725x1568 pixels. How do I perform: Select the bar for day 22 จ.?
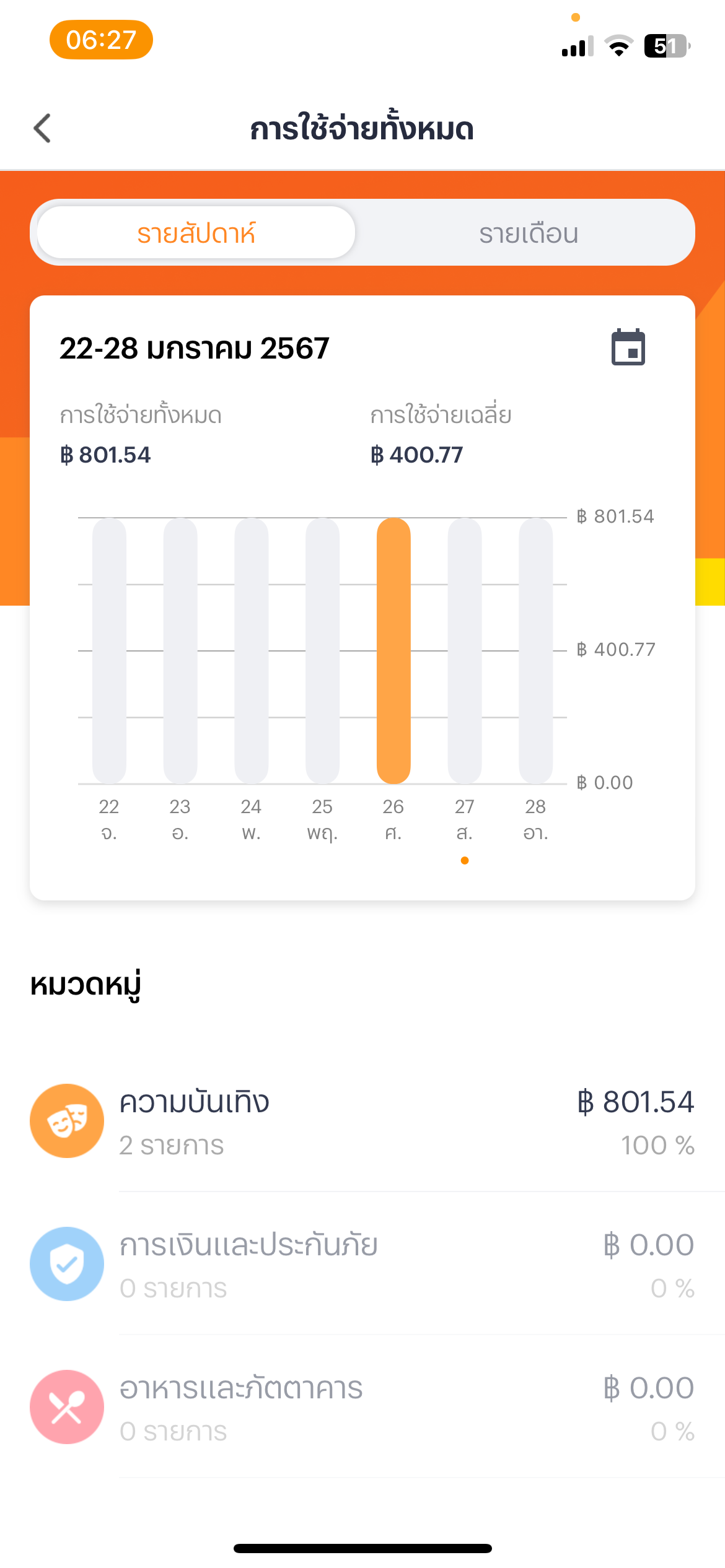(109, 650)
